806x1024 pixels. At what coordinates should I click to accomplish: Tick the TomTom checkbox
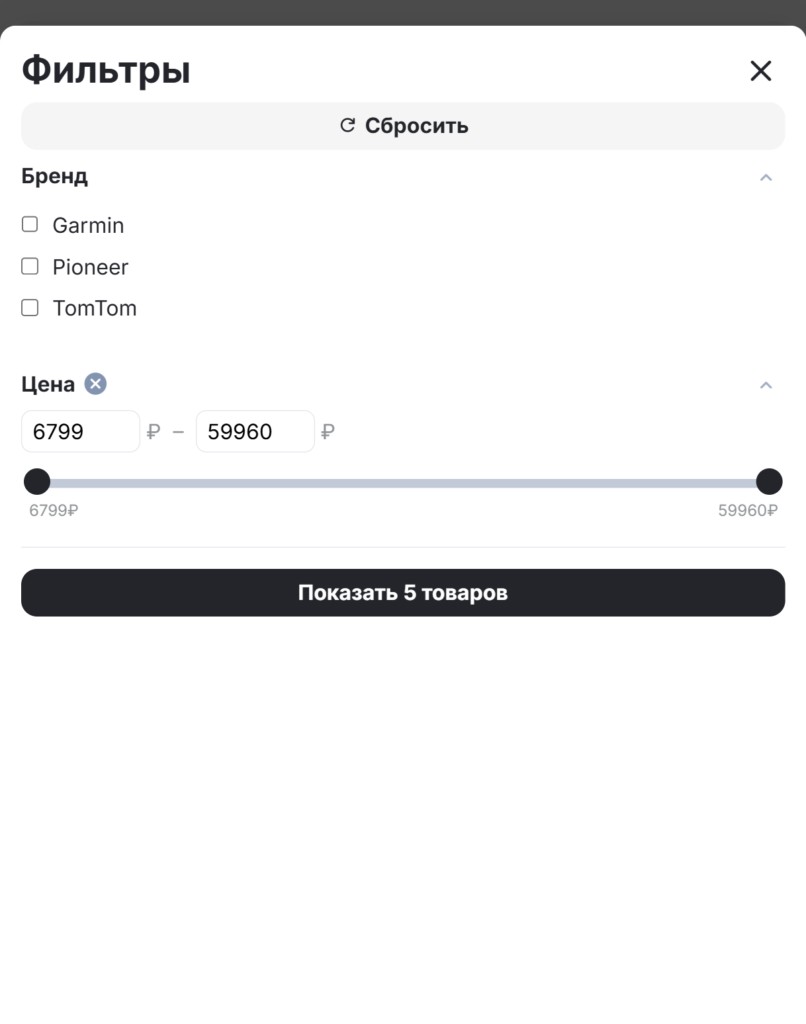click(30, 308)
